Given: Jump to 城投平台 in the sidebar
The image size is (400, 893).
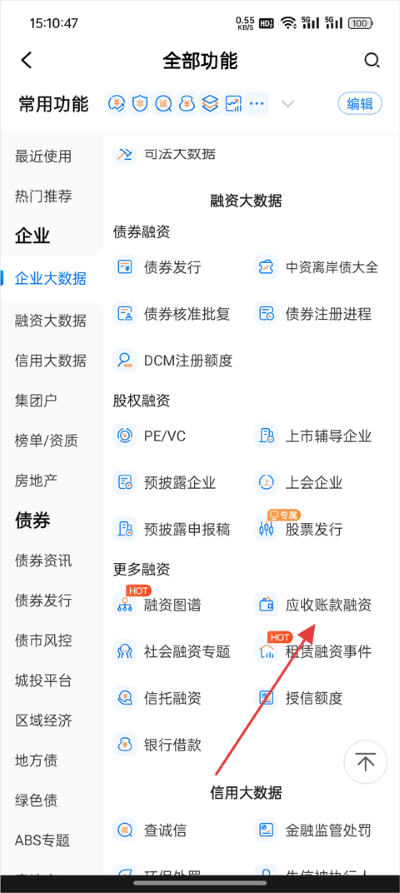Looking at the screenshot, I should coord(43,680).
